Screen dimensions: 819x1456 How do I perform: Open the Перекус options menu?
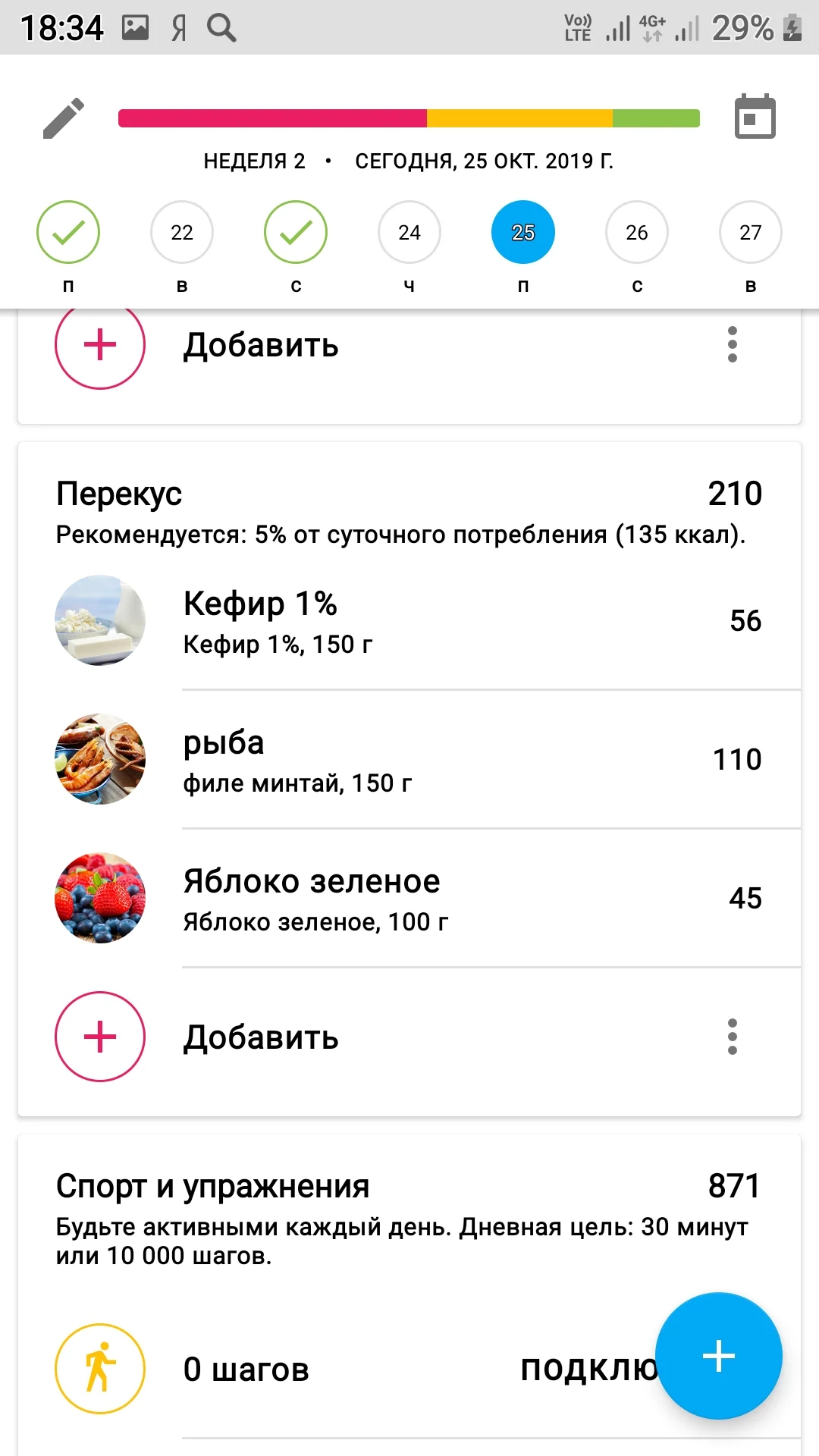[732, 1037]
